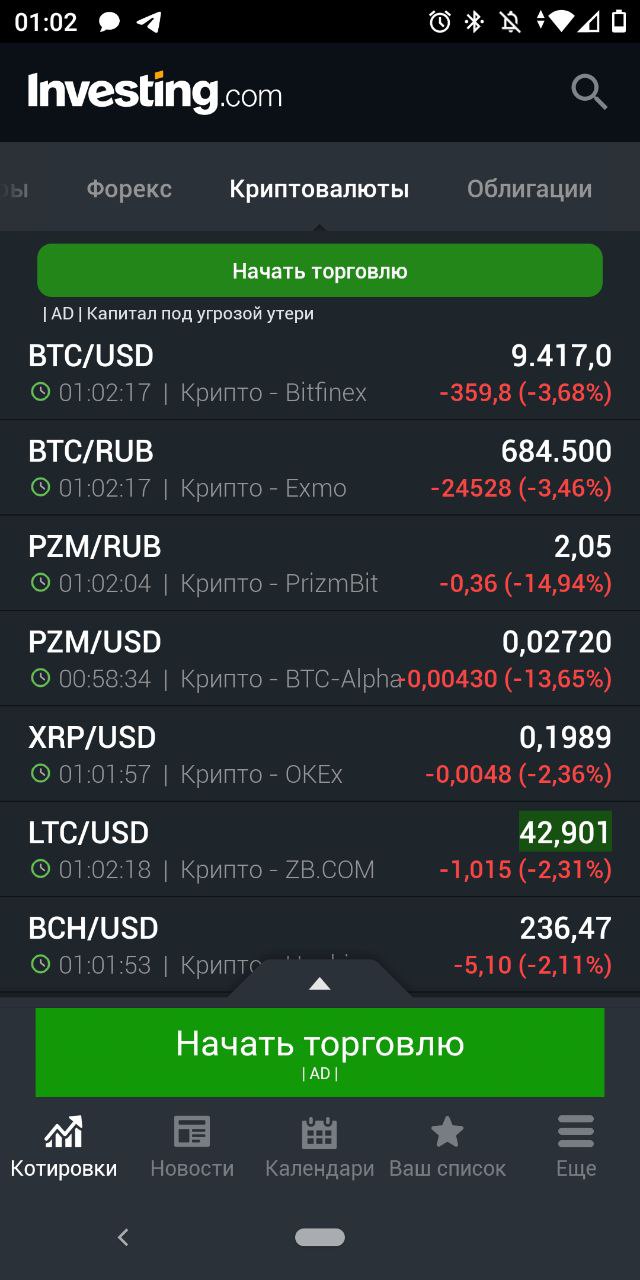
Task: Switch to the Форекс tab
Action: coord(129,189)
